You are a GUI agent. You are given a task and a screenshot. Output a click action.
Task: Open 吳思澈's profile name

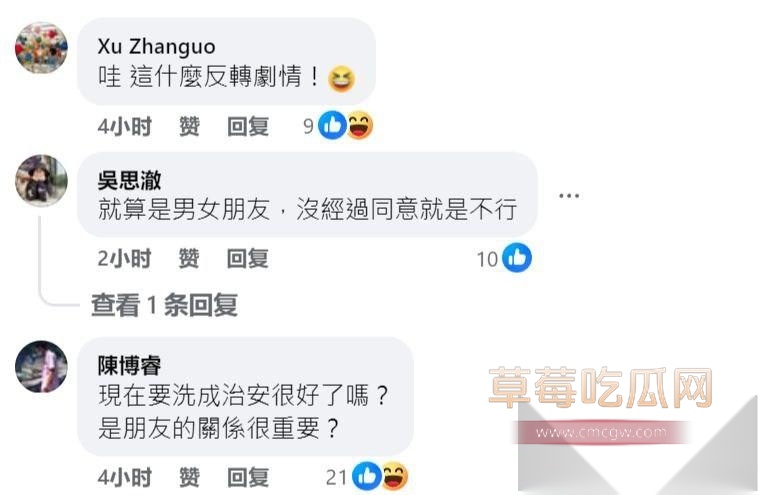(129, 181)
